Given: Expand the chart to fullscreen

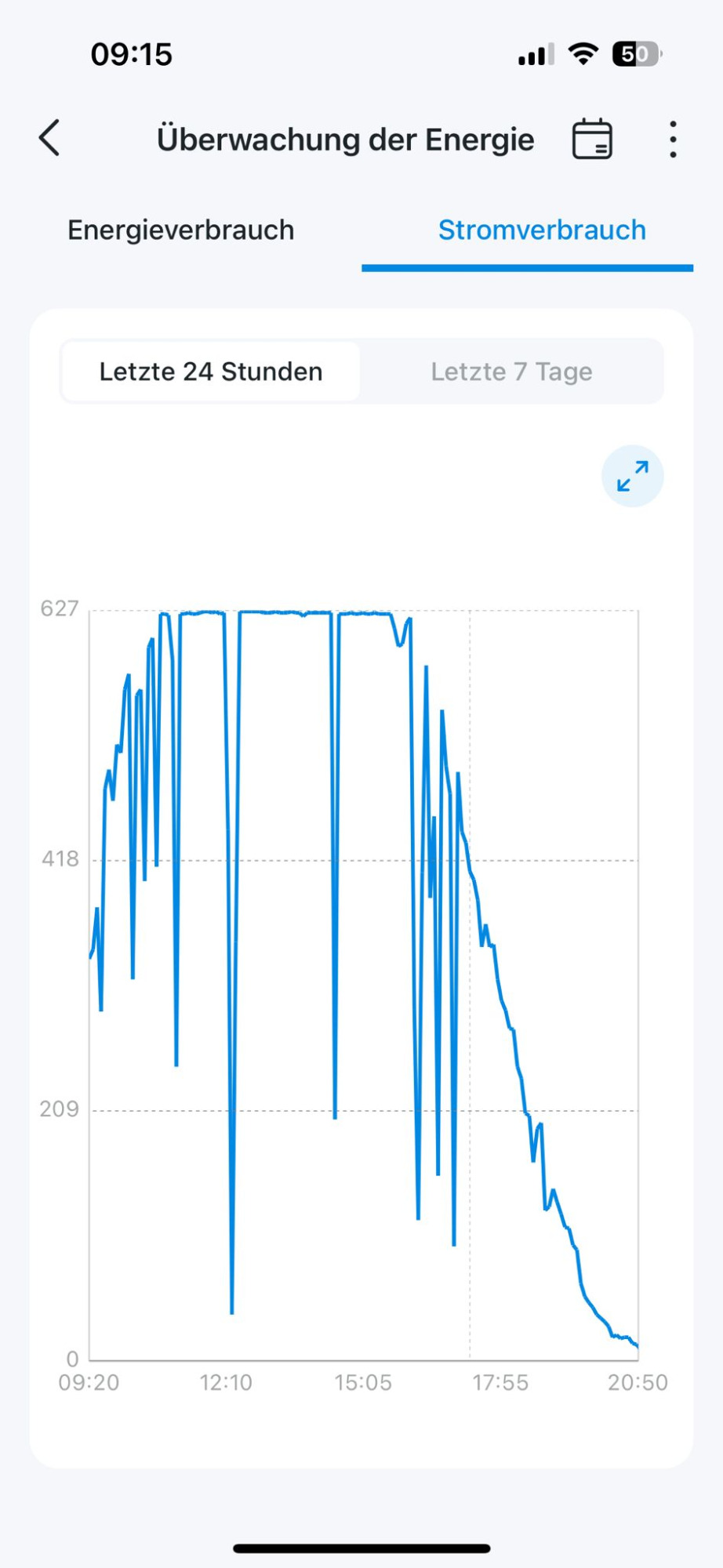Looking at the screenshot, I should pos(632,476).
